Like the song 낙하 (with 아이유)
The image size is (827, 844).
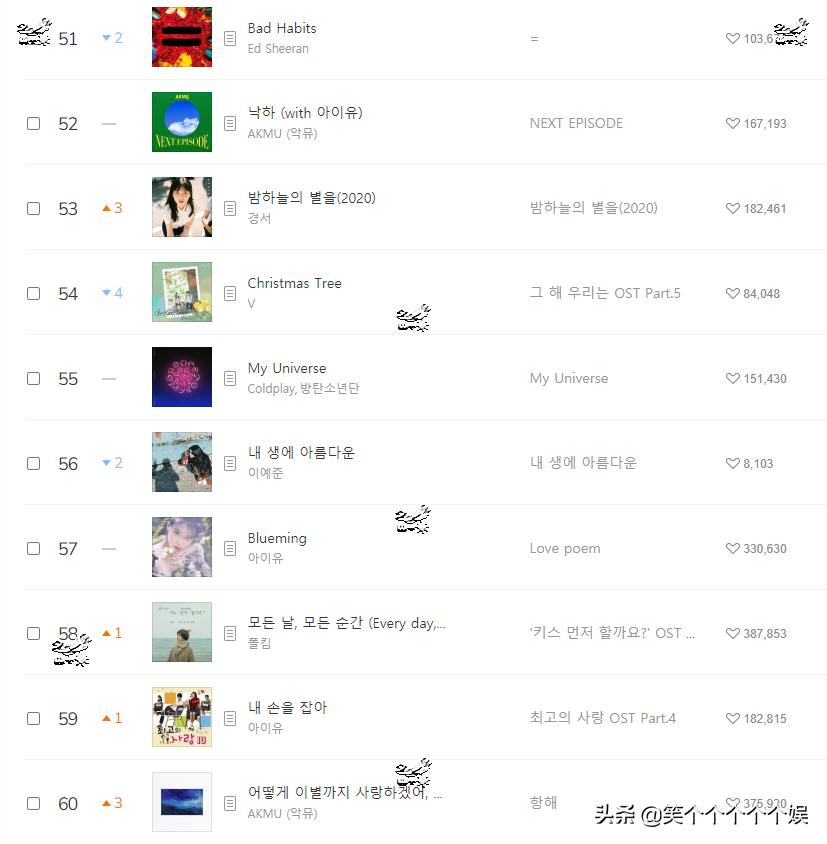(x=733, y=123)
